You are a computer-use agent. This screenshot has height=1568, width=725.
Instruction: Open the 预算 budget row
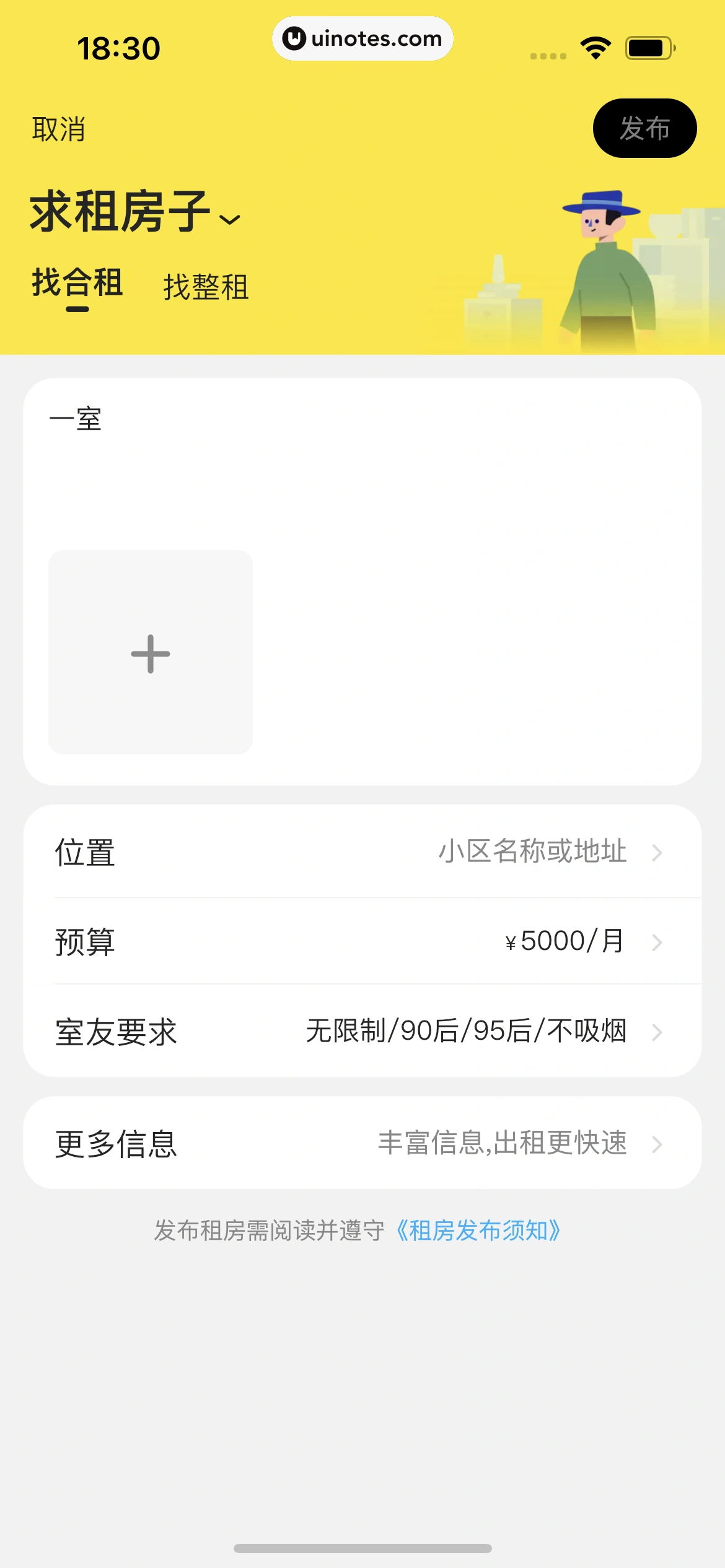click(362, 942)
